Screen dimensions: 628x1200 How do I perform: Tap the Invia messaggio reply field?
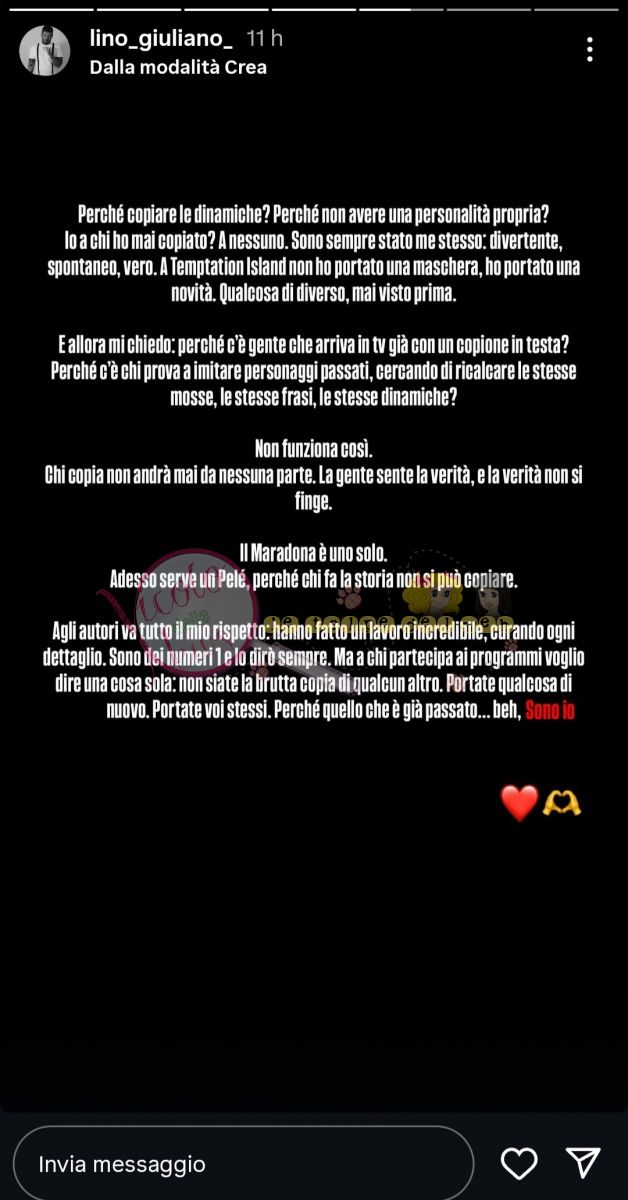243,1164
